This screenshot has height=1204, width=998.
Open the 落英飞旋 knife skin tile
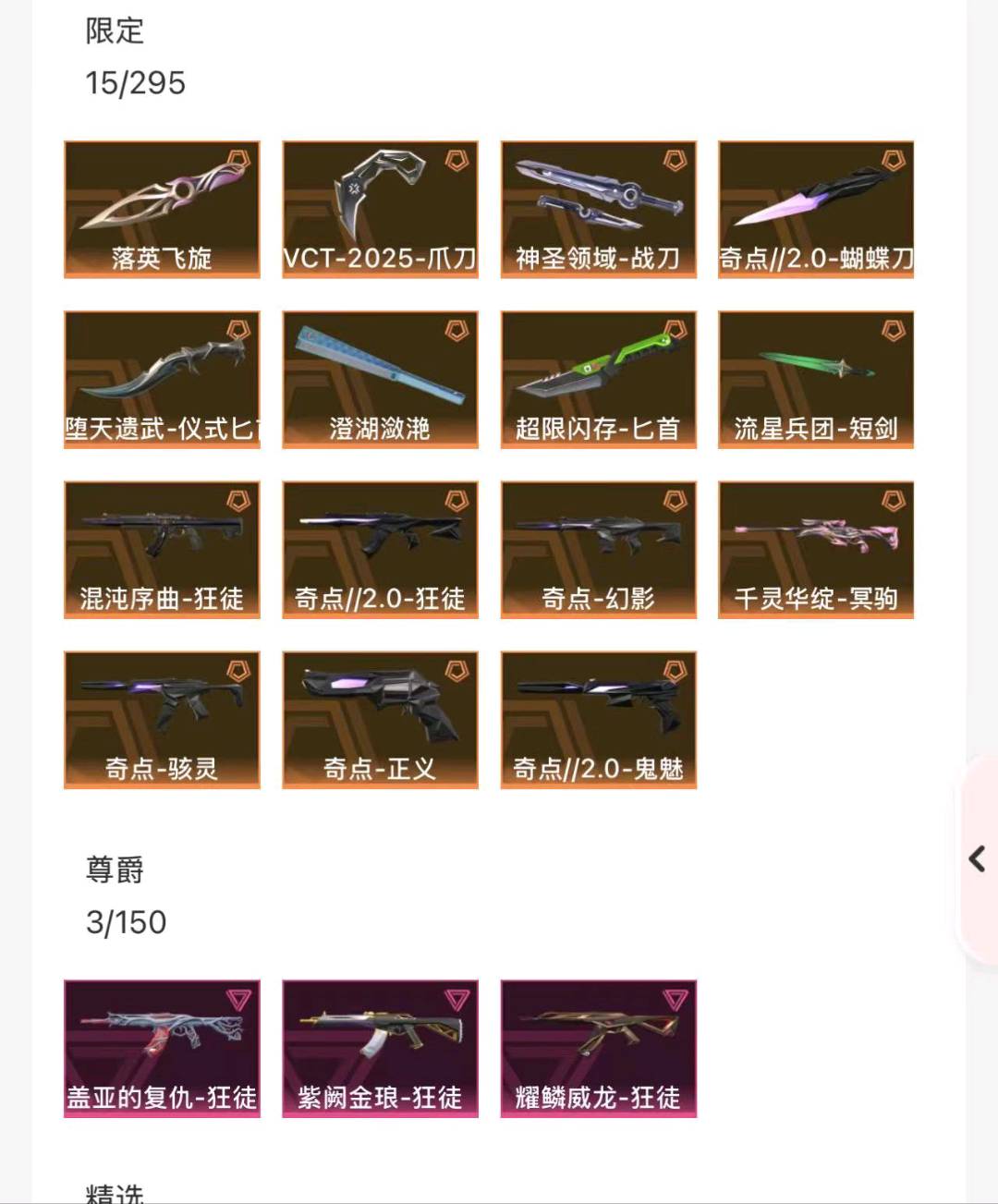point(162,209)
